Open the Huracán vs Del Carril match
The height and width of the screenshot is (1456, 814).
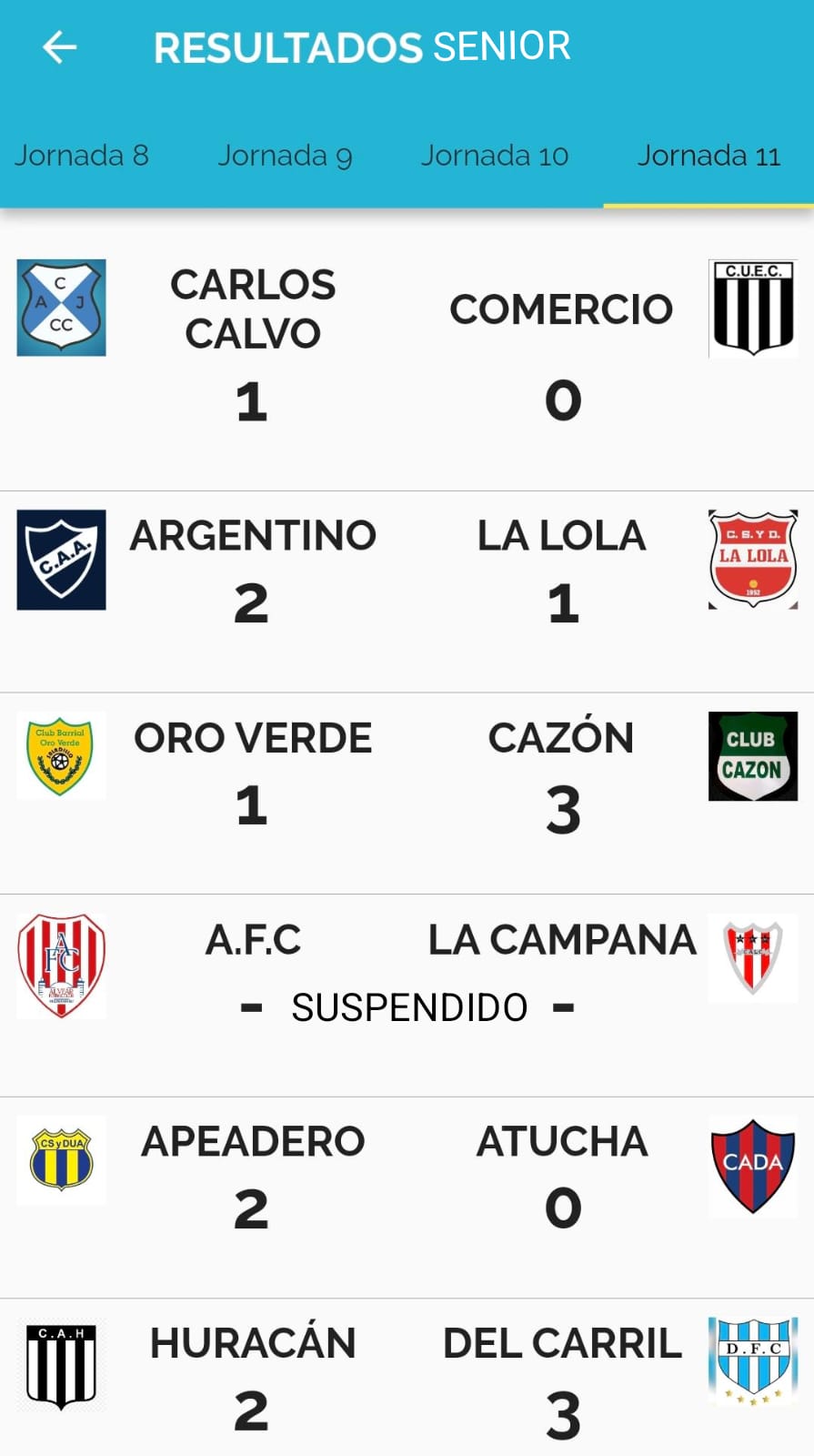click(407, 1379)
